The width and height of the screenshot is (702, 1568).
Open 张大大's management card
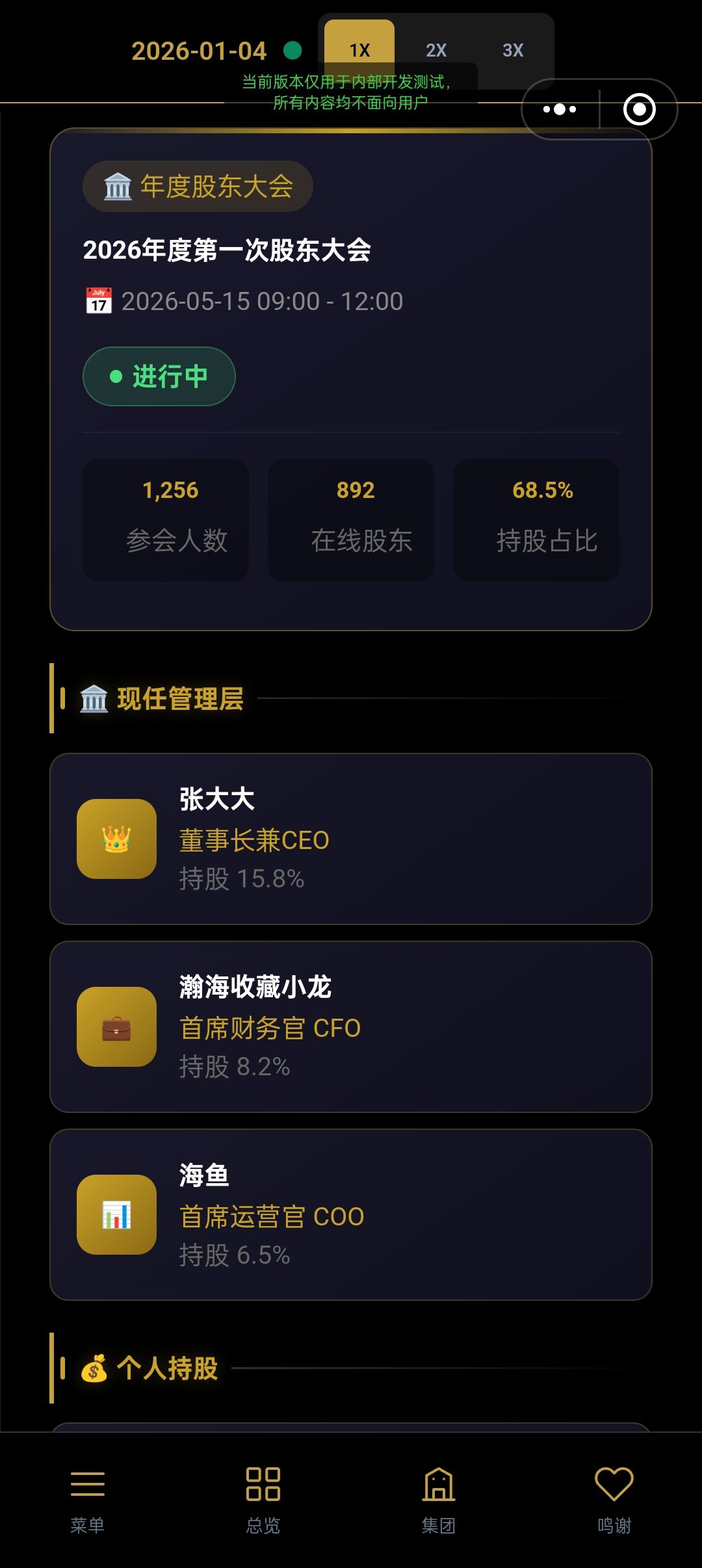point(351,839)
